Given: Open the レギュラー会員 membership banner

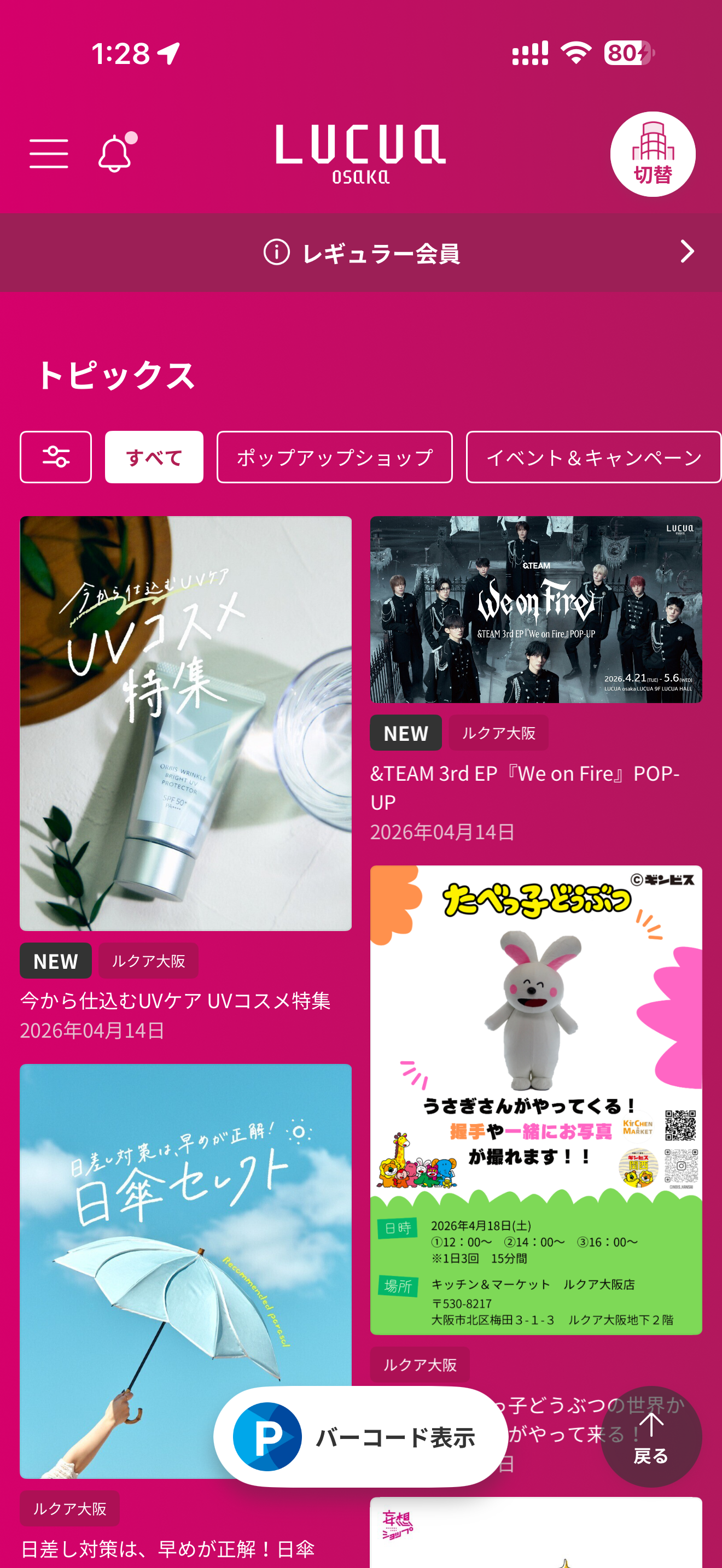Looking at the screenshot, I should click(x=361, y=252).
